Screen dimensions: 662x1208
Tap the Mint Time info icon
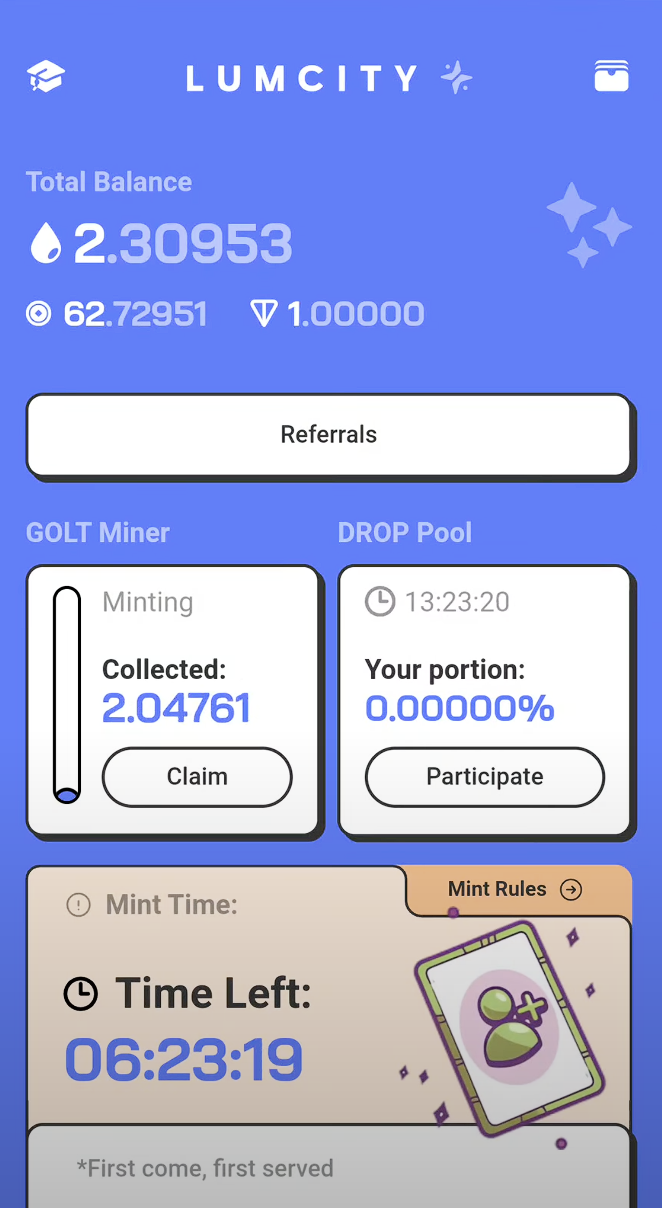78,906
